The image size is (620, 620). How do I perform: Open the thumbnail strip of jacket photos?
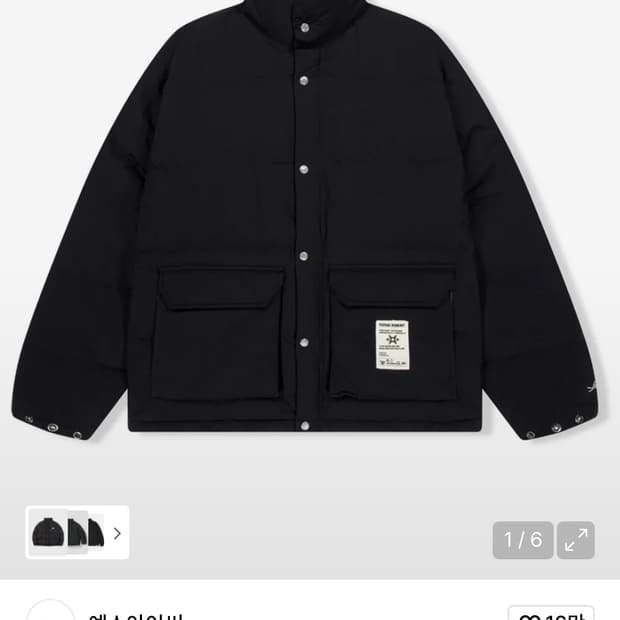pyautogui.click(x=66, y=532)
